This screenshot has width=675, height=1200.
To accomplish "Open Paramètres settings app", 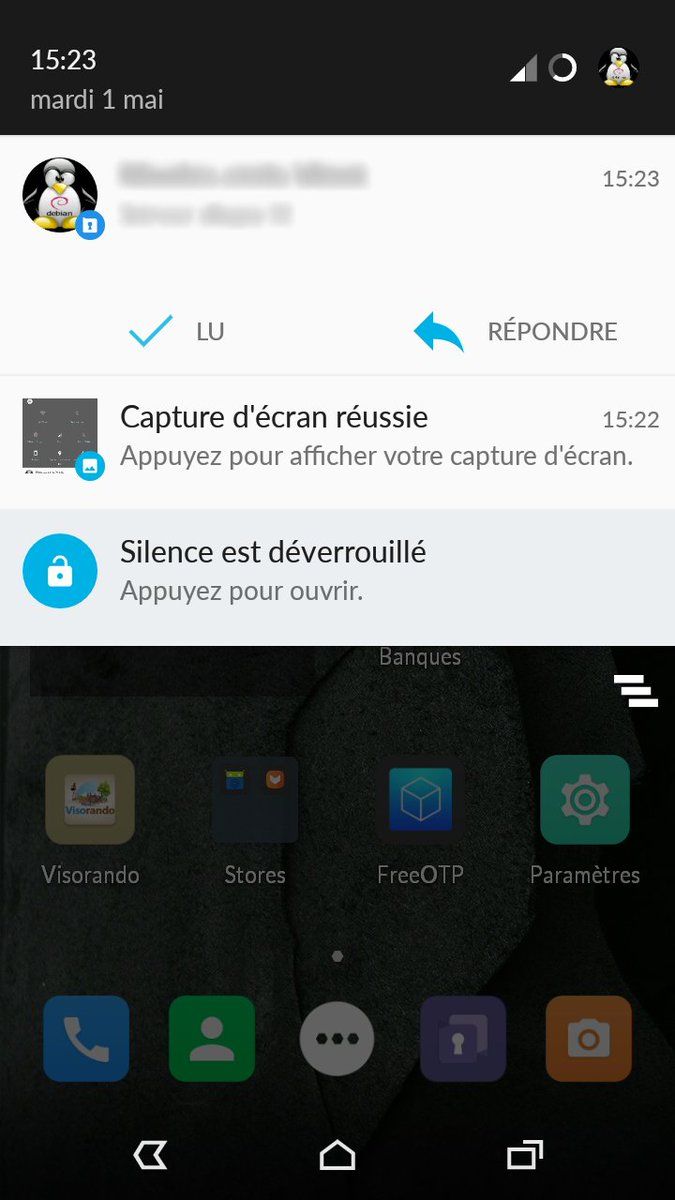I will pyautogui.click(x=585, y=800).
